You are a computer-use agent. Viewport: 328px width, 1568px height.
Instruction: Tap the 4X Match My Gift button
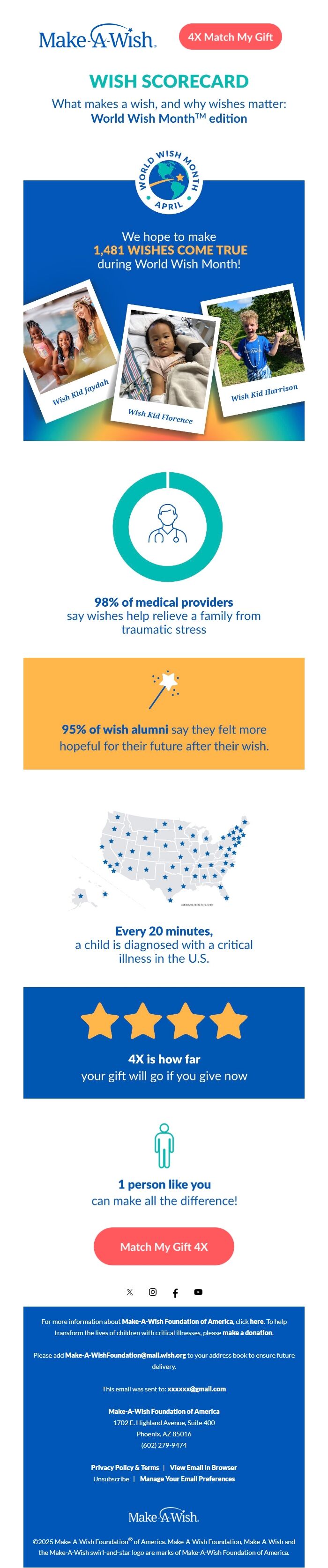tap(230, 37)
